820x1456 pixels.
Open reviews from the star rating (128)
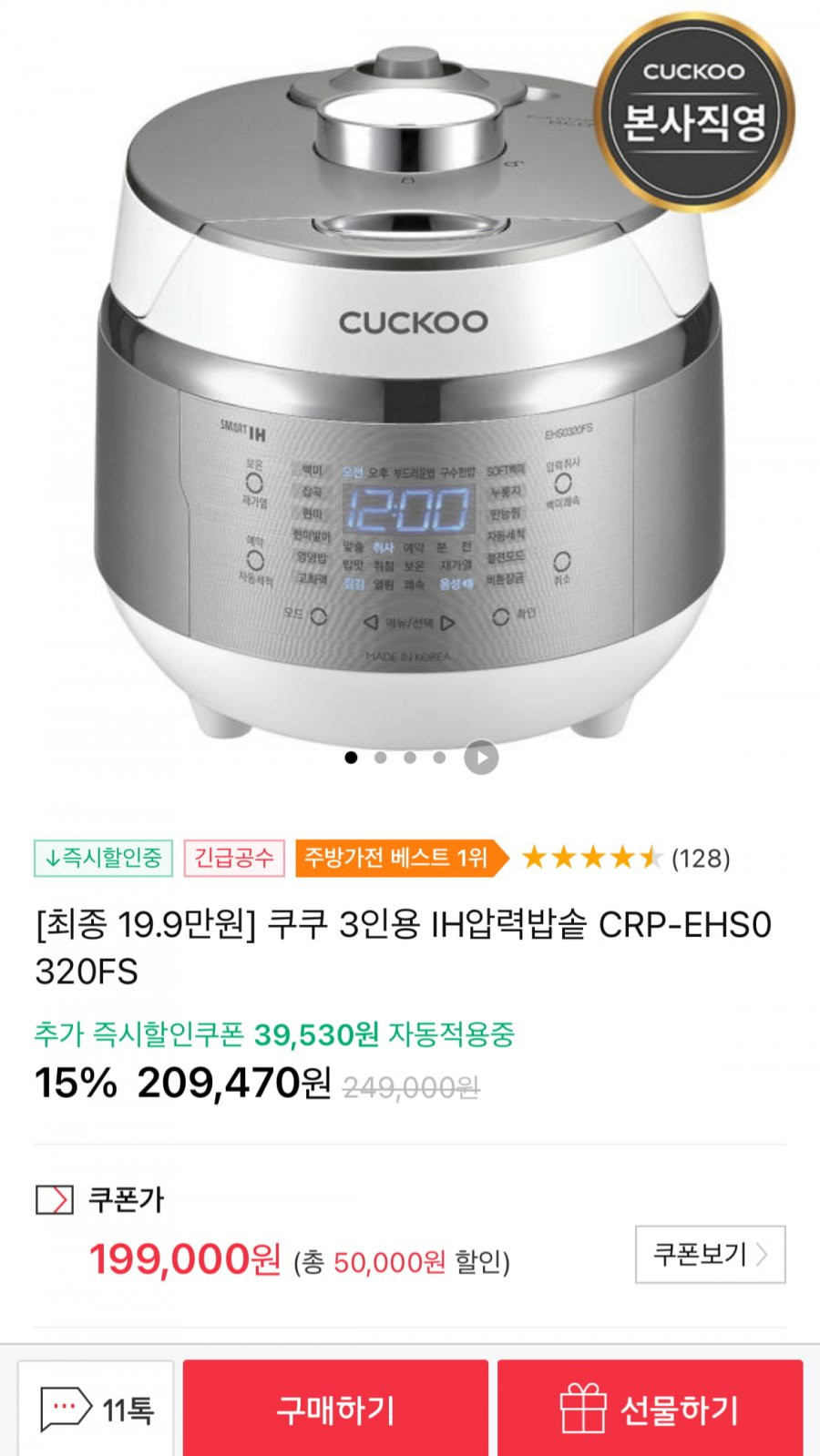click(626, 858)
